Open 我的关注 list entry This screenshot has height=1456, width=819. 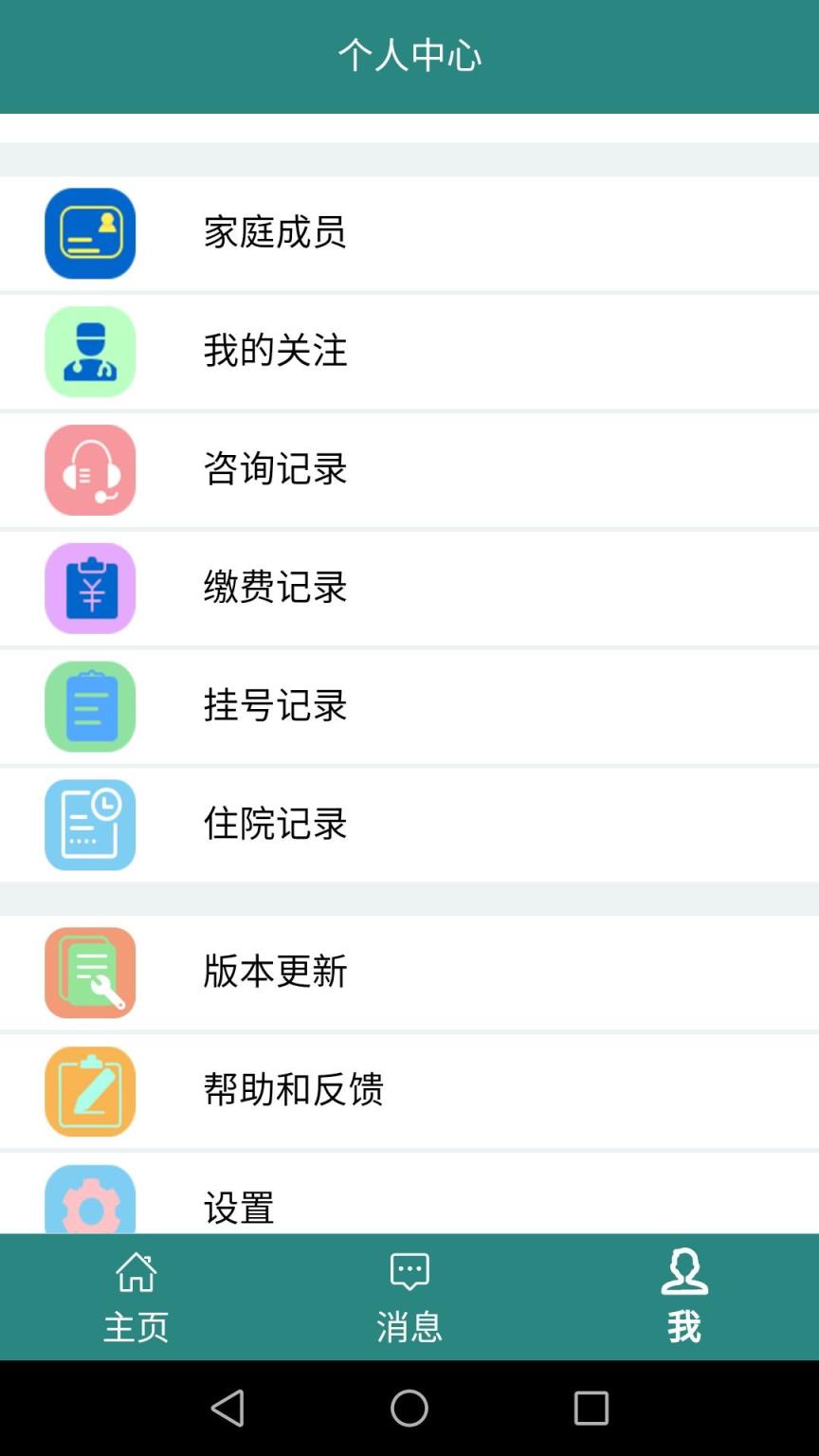pyautogui.click(x=408, y=352)
